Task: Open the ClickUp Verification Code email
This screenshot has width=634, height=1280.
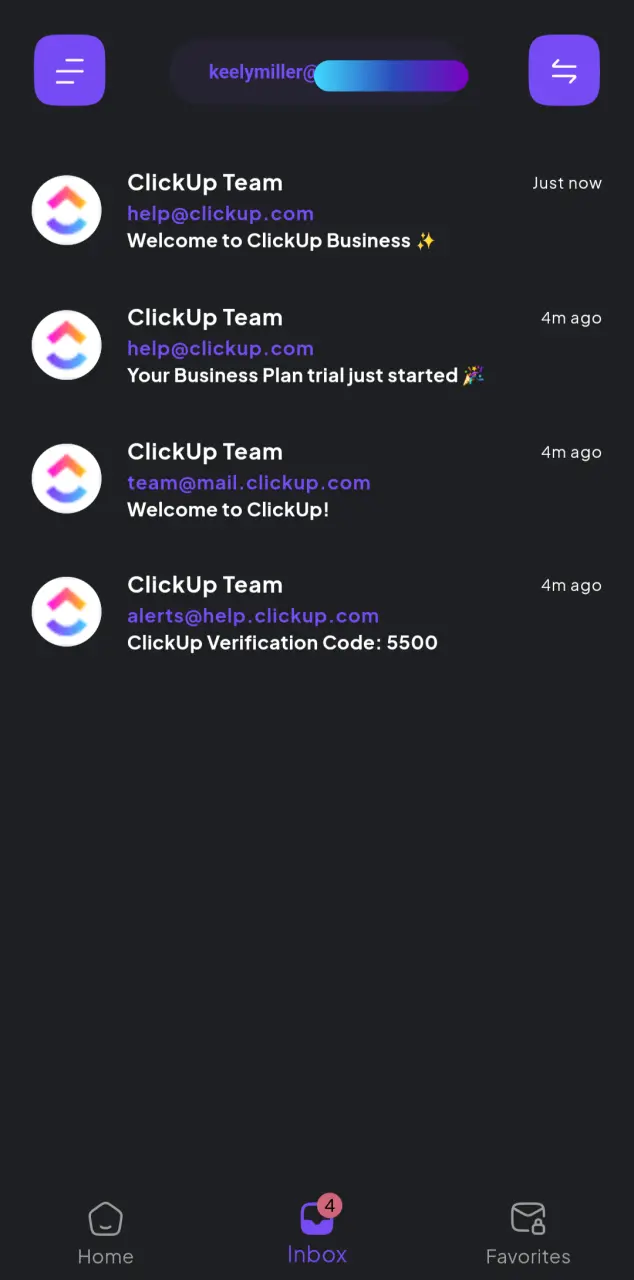Action: tap(317, 613)
